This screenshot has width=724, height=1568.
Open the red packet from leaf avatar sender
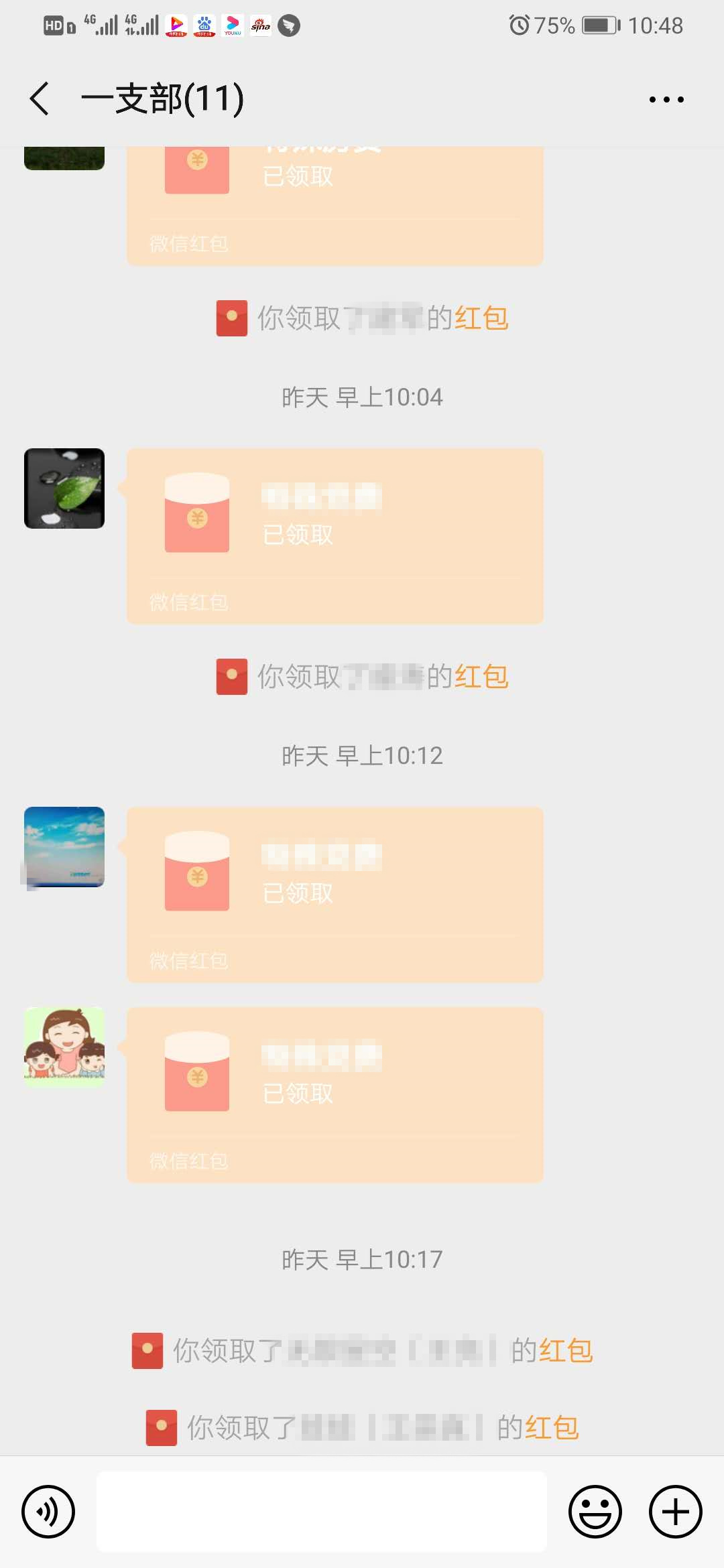click(335, 536)
